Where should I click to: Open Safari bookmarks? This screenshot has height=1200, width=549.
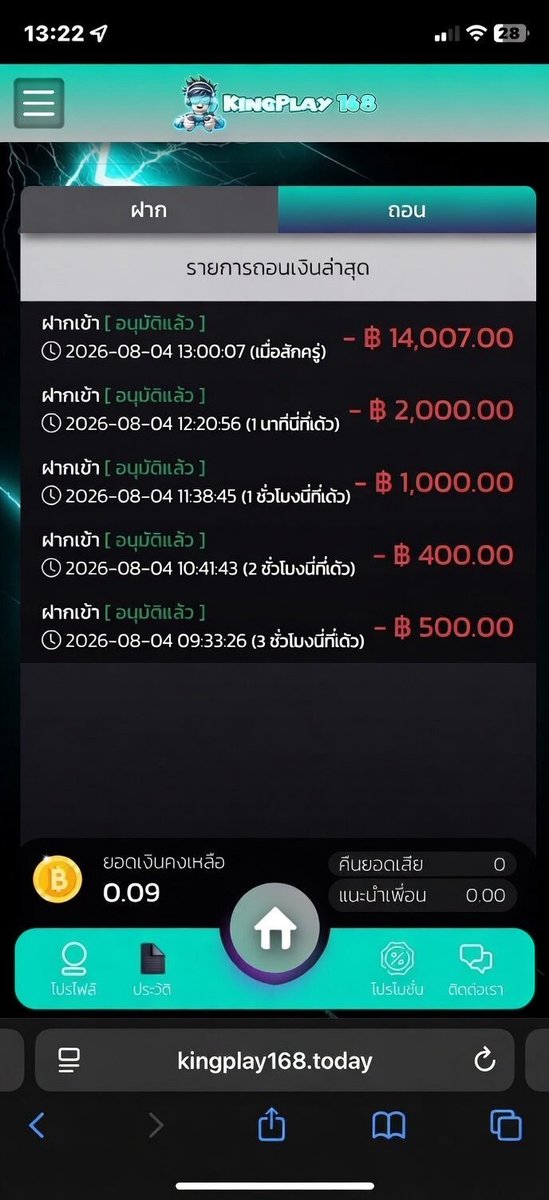(x=389, y=1126)
